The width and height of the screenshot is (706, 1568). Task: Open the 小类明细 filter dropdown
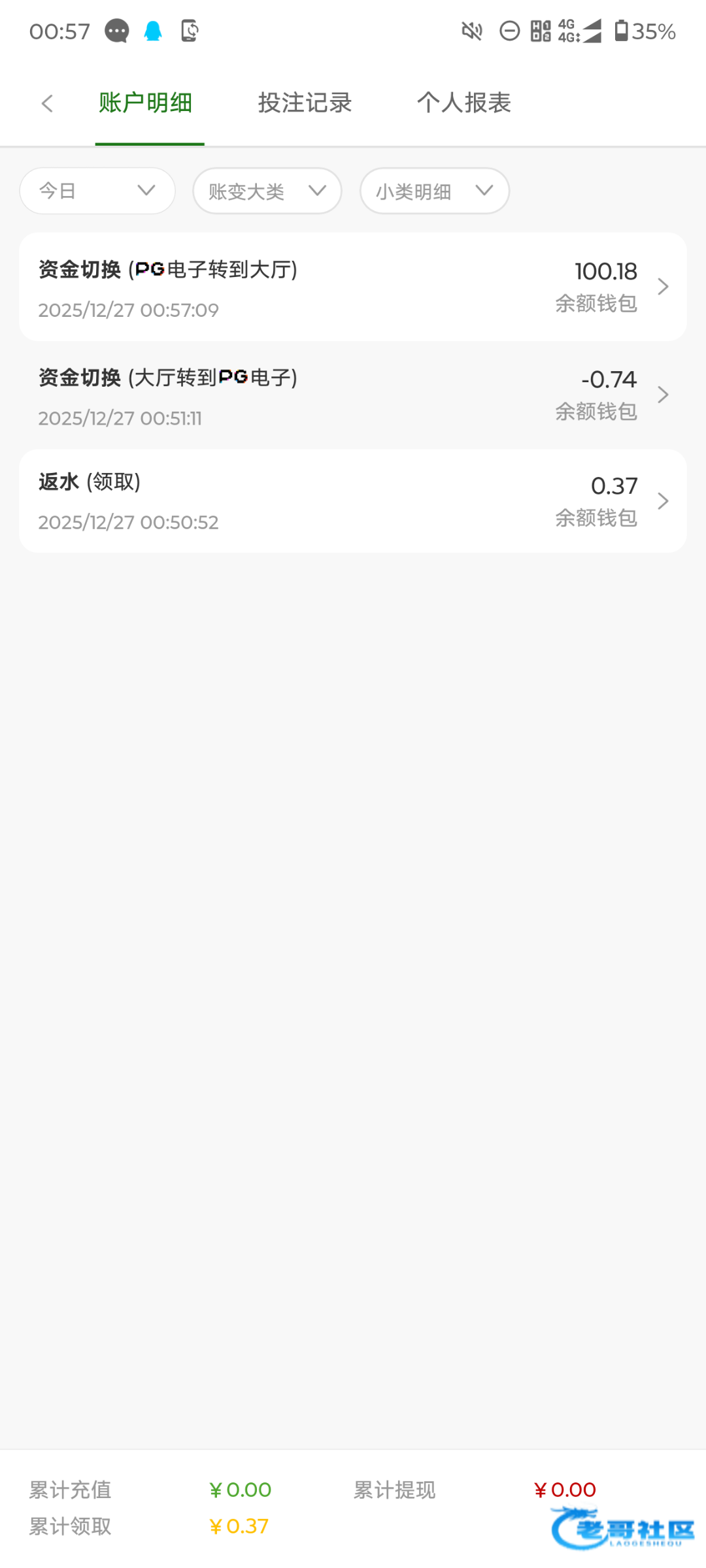pos(434,191)
